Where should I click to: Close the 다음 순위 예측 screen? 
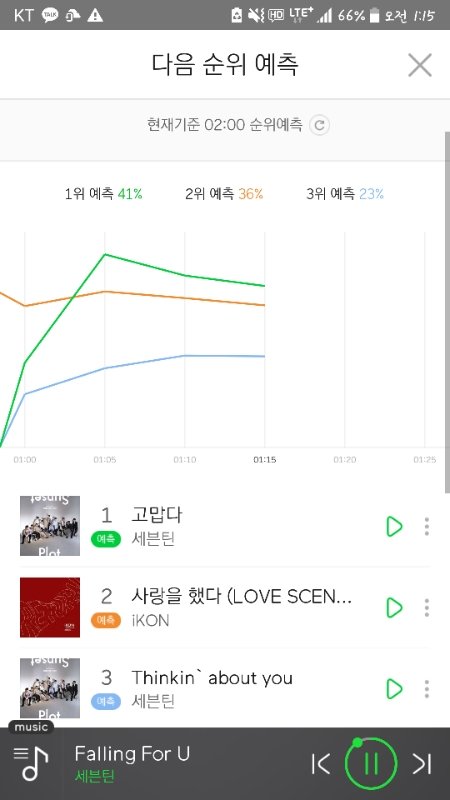(420, 65)
